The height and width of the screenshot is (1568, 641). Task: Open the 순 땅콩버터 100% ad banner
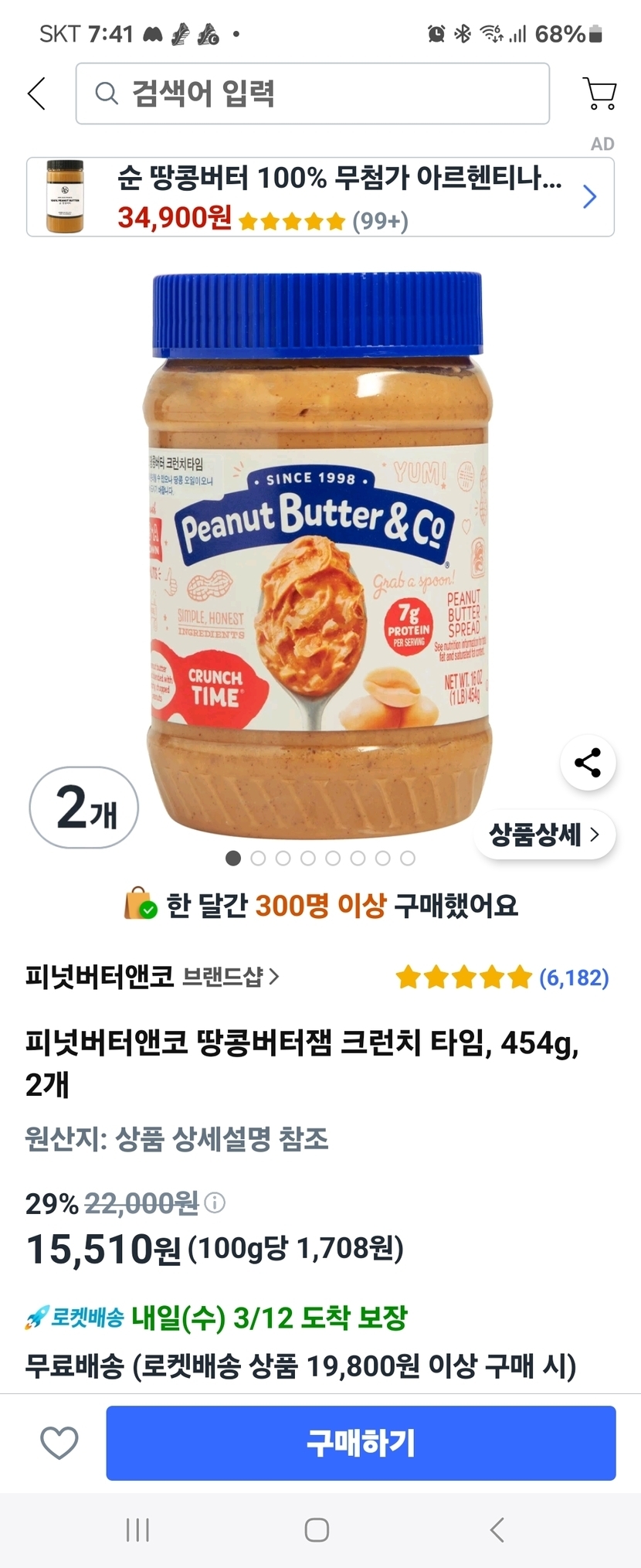[x=320, y=197]
